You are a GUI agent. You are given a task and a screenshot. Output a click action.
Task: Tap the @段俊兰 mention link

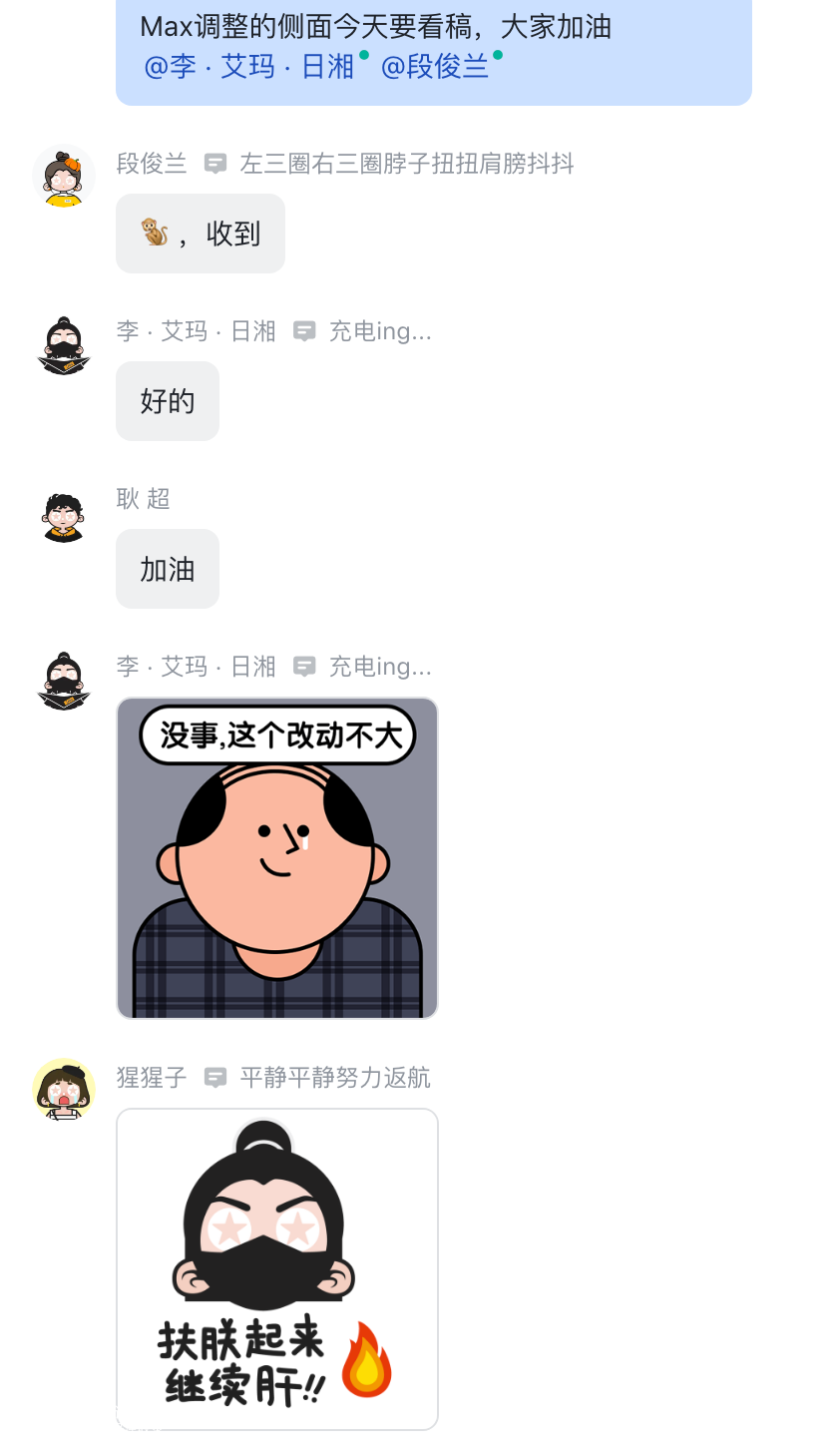point(436,67)
